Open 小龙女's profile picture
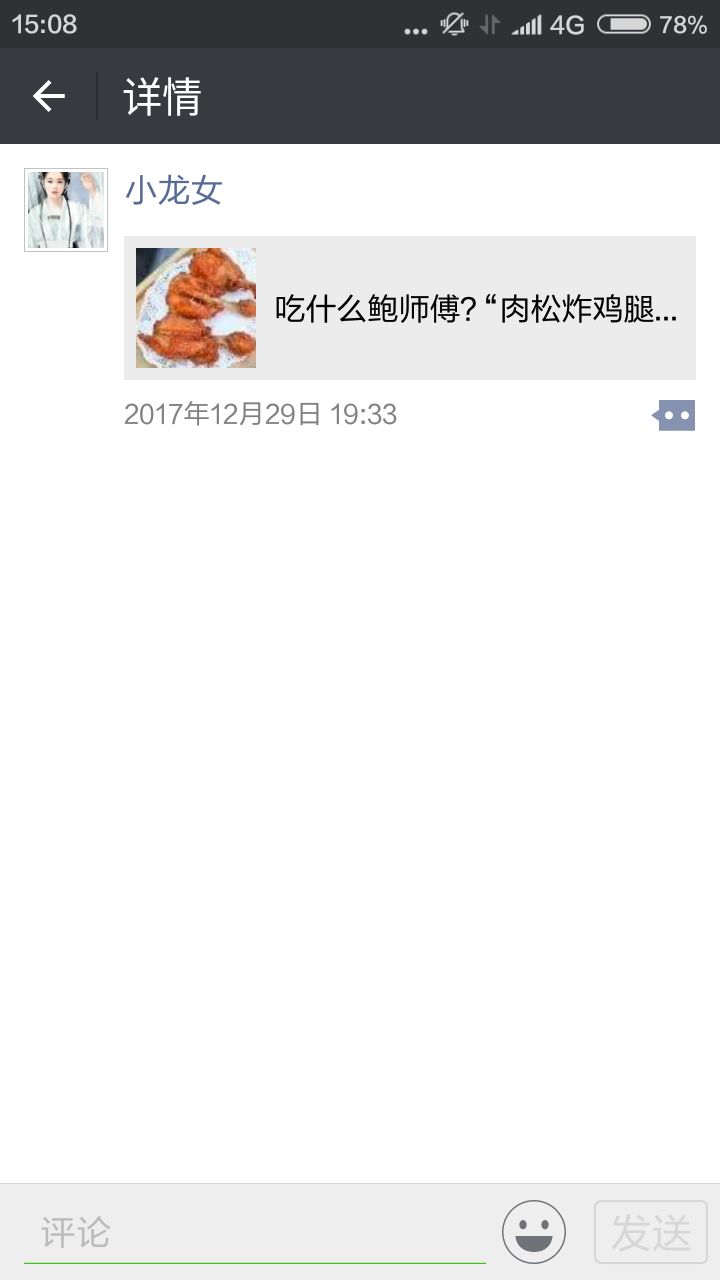The width and height of the screenshot is (720, 1280). tap(66, 210)
